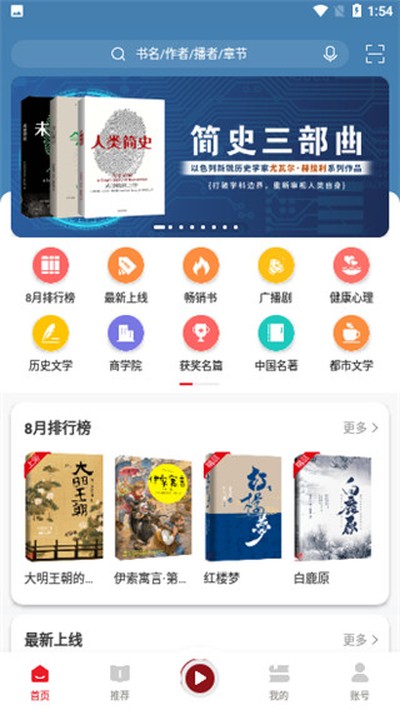The height and width of the screenshot is (710, 400).
Task: Open the 最新上线 category icon
Action: point(126,265)
